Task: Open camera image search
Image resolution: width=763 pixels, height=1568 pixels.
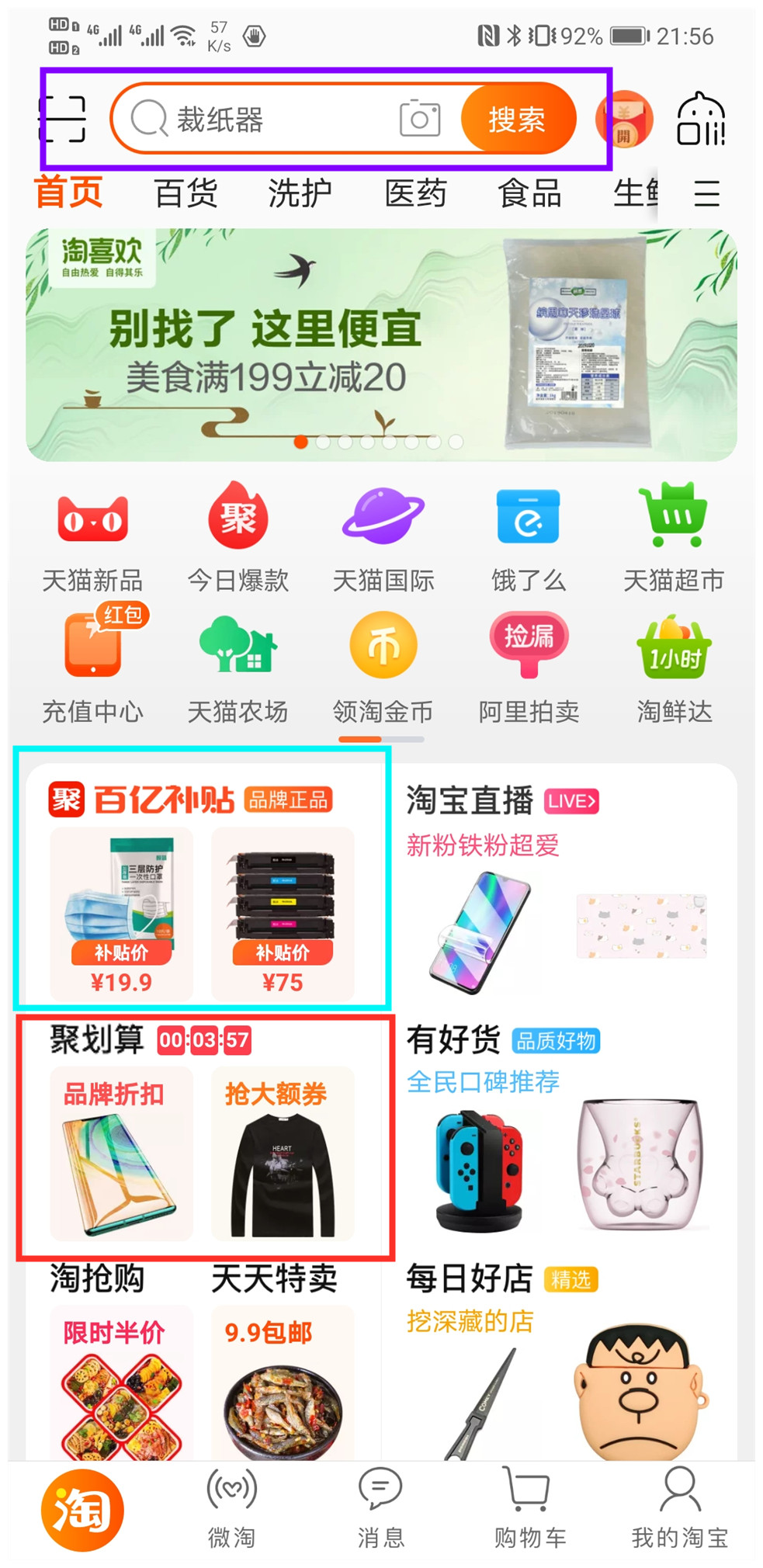Action: [x=420, y=119]
